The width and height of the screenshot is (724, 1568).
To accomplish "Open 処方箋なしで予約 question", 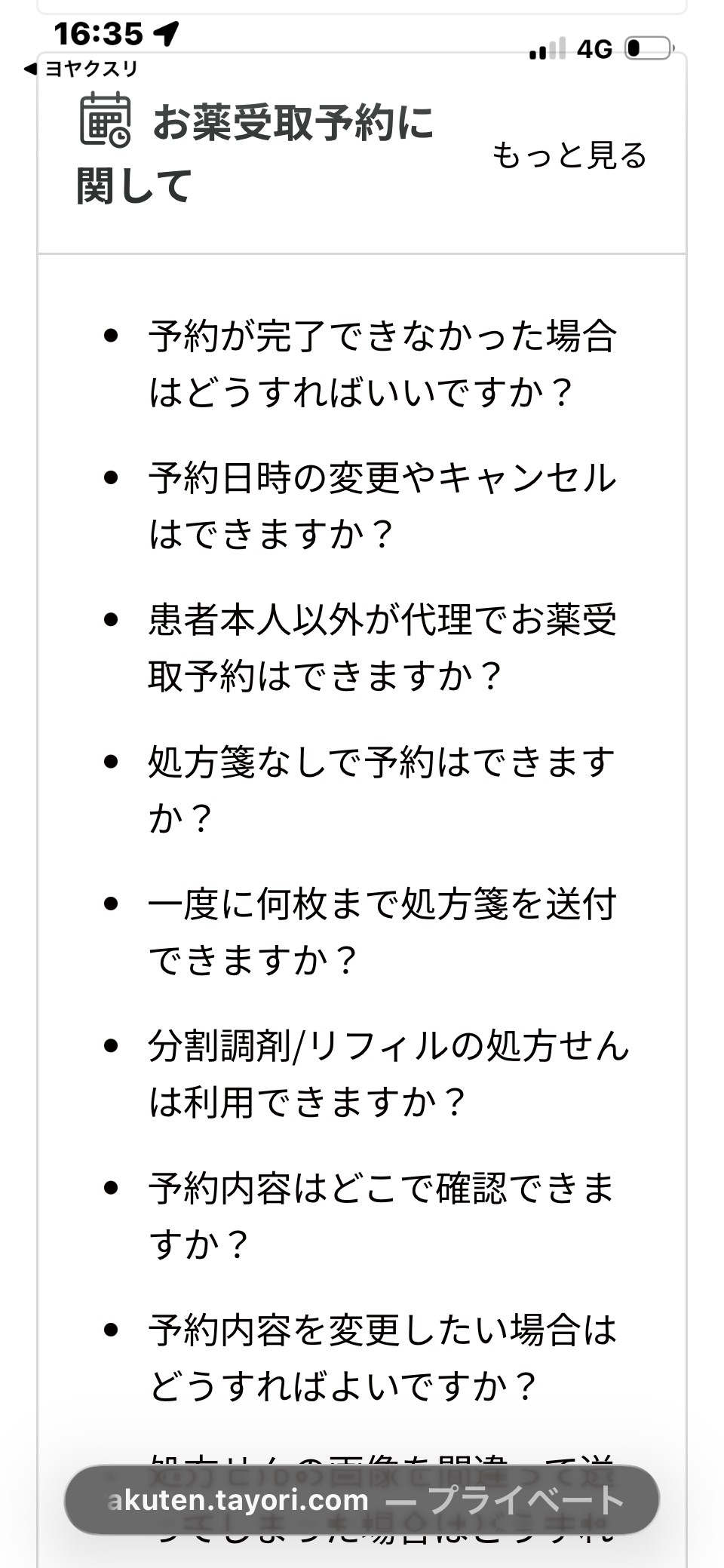I will click(383, 790).
